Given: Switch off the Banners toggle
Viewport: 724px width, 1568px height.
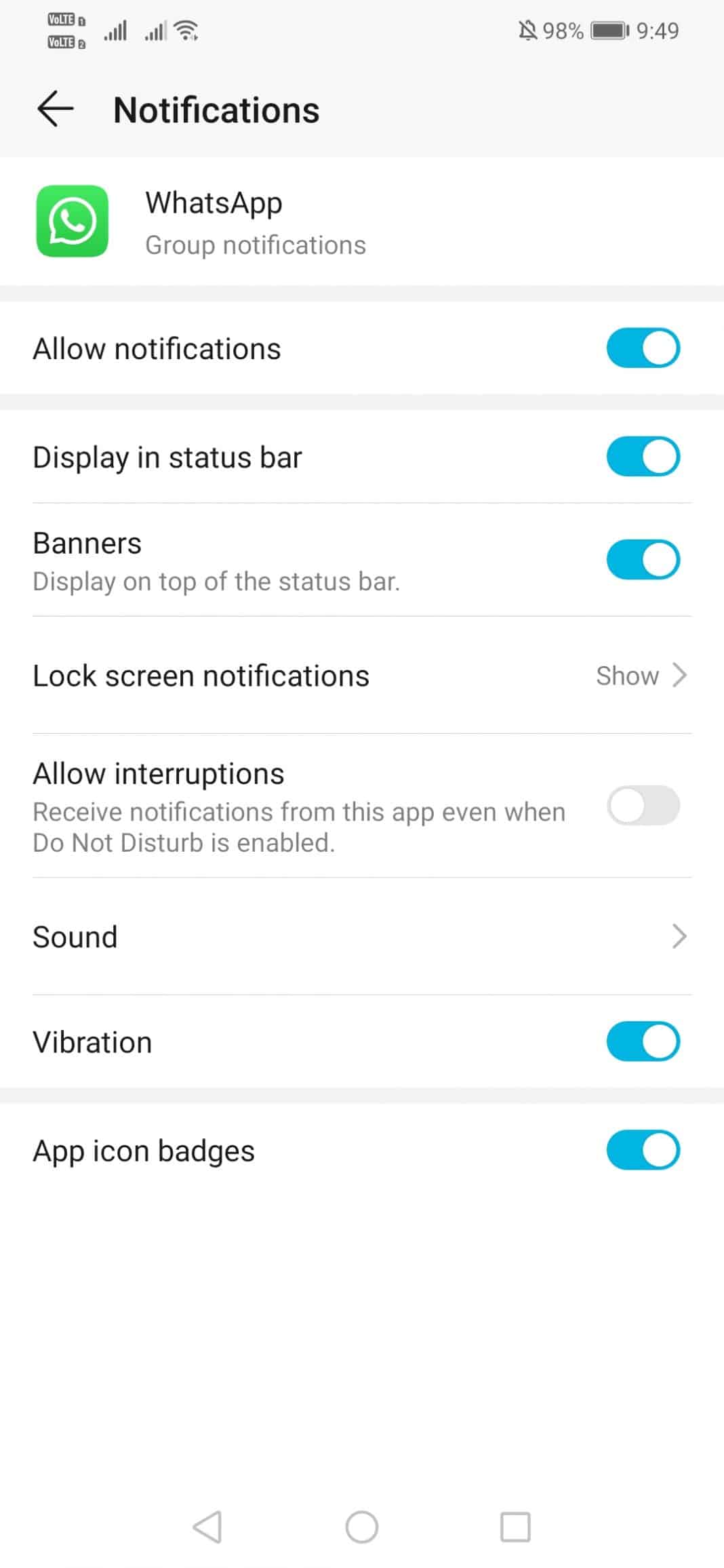Looking at the screenshot, I should [x=643, y=560].
